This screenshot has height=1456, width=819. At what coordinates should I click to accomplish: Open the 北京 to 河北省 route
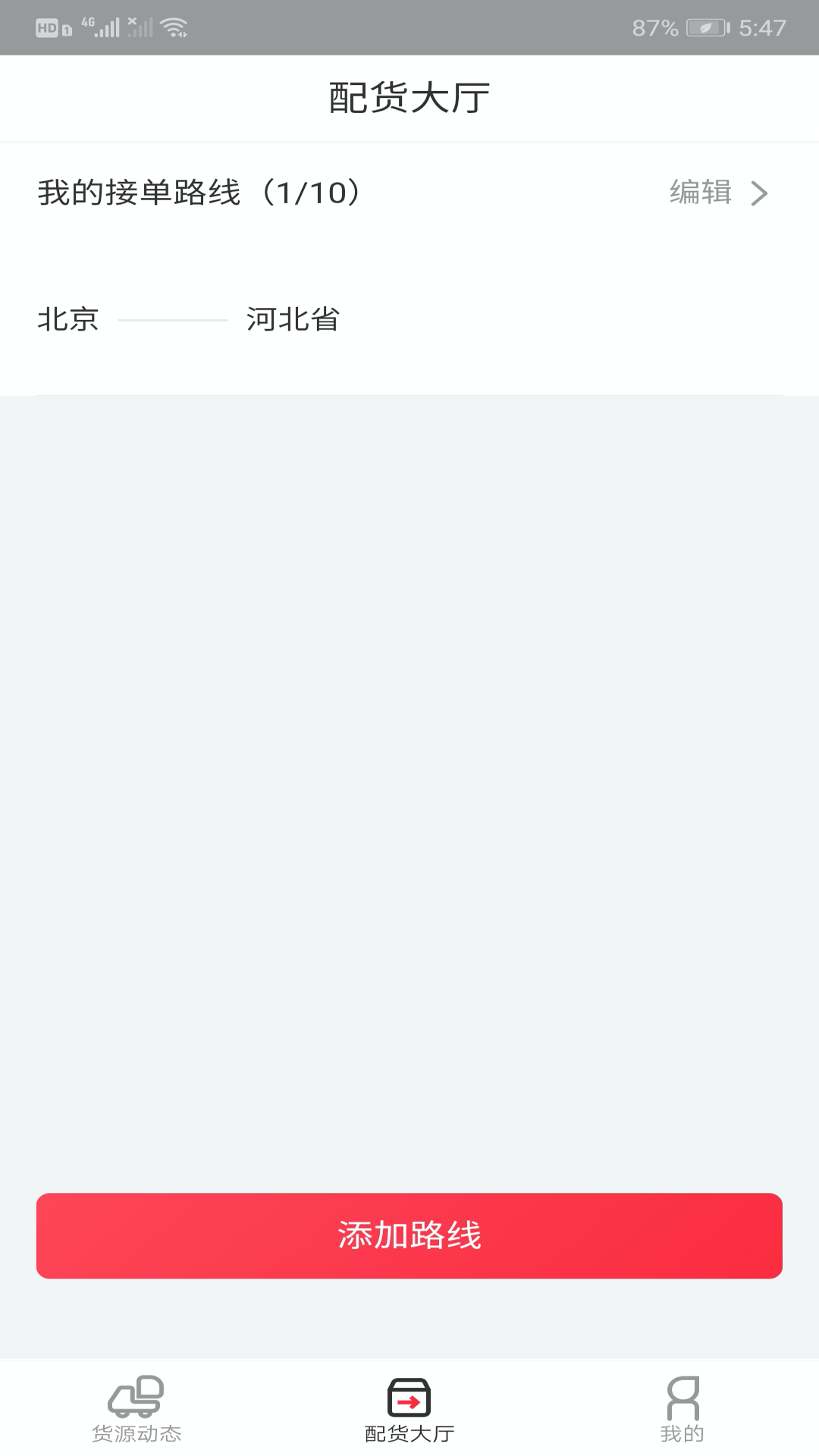click(409, 319)
